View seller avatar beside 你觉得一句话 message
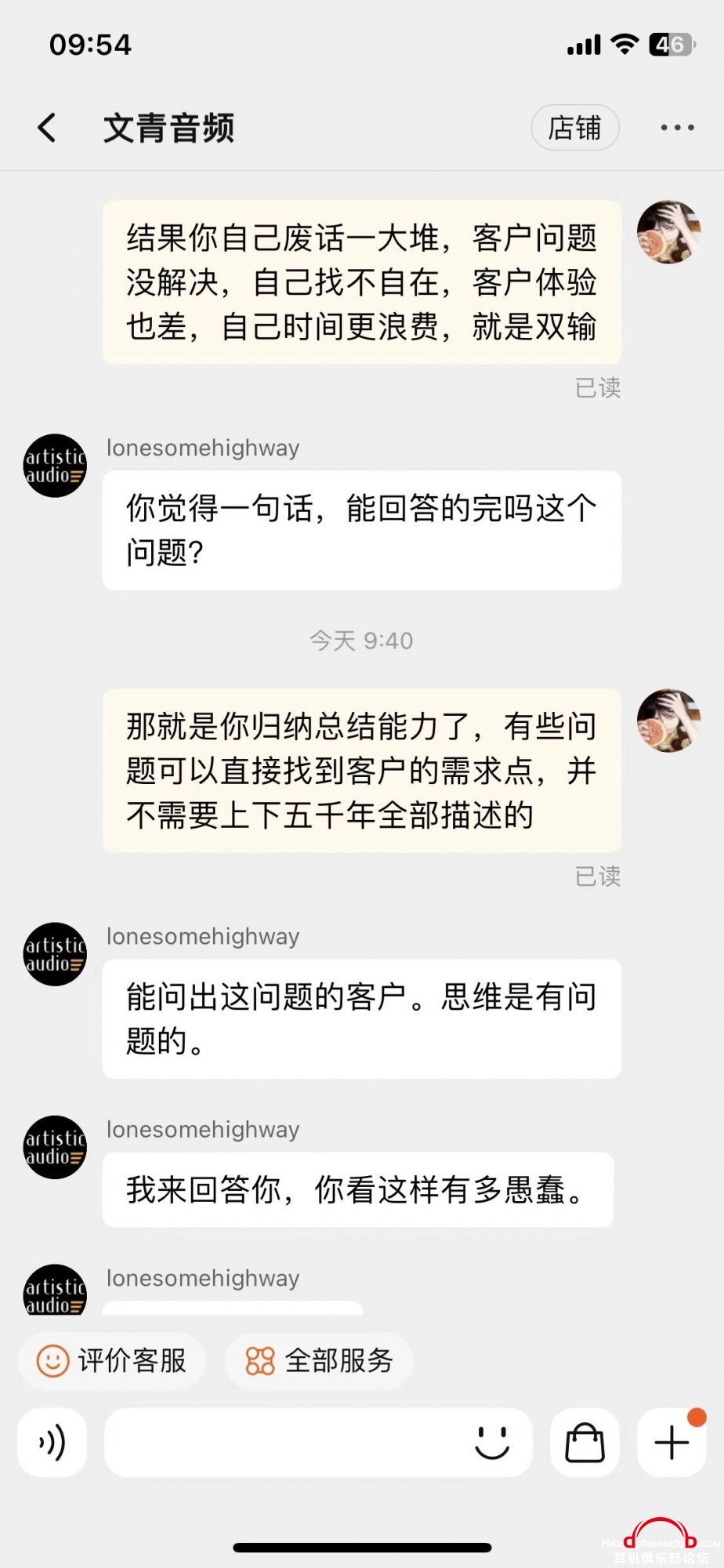The height and width of the screenshot is (1568, 724). (55, 466)
